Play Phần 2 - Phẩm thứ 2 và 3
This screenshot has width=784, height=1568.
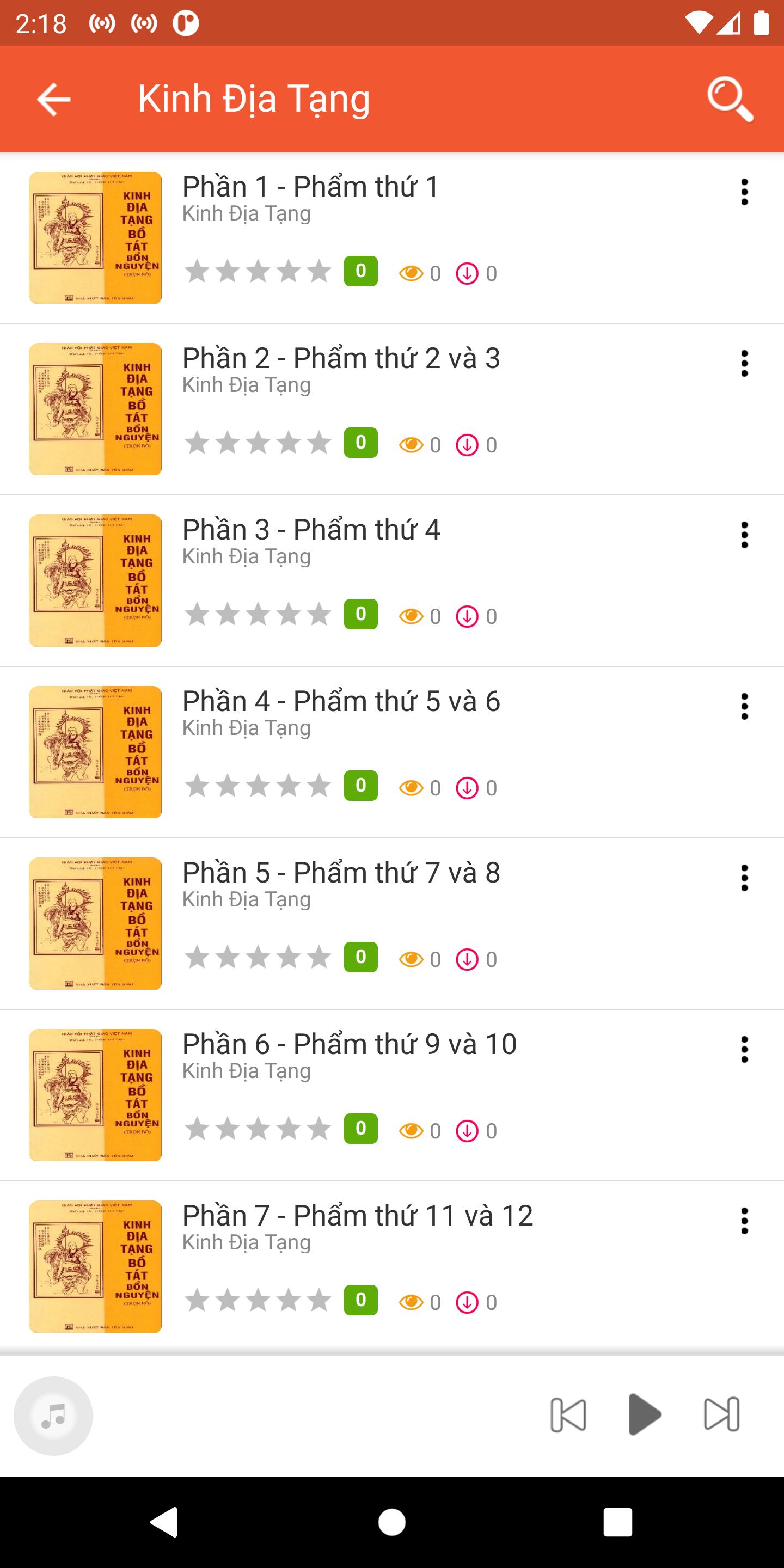pyautogui.click(x=341, y=359)
